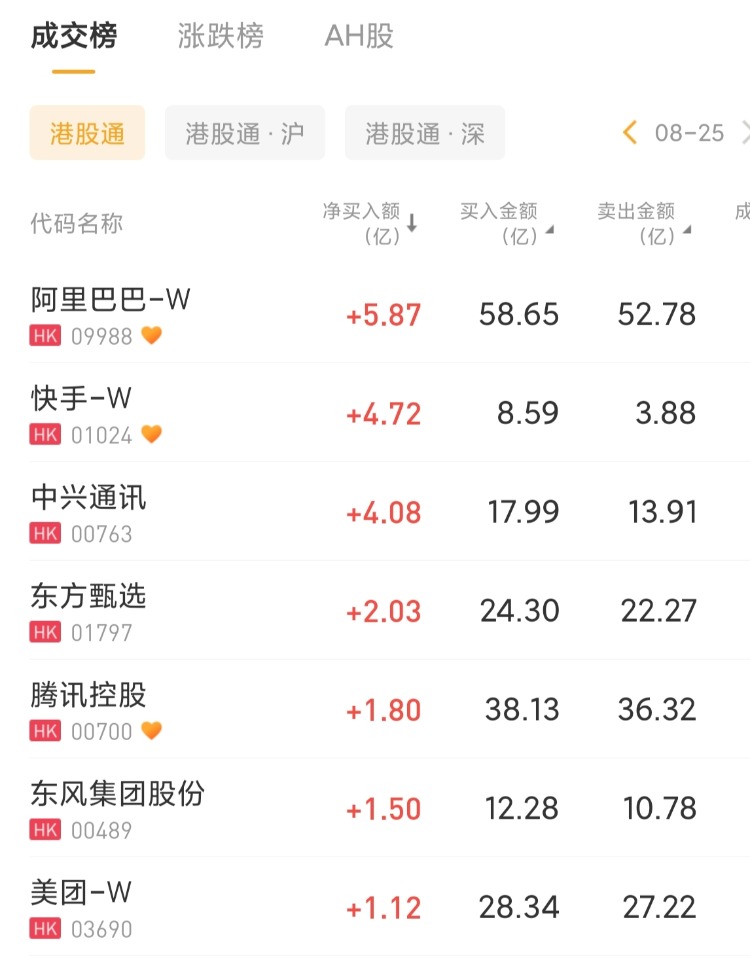Switch to the AH股 tab
750x964 pixels.
pos(359,37)
